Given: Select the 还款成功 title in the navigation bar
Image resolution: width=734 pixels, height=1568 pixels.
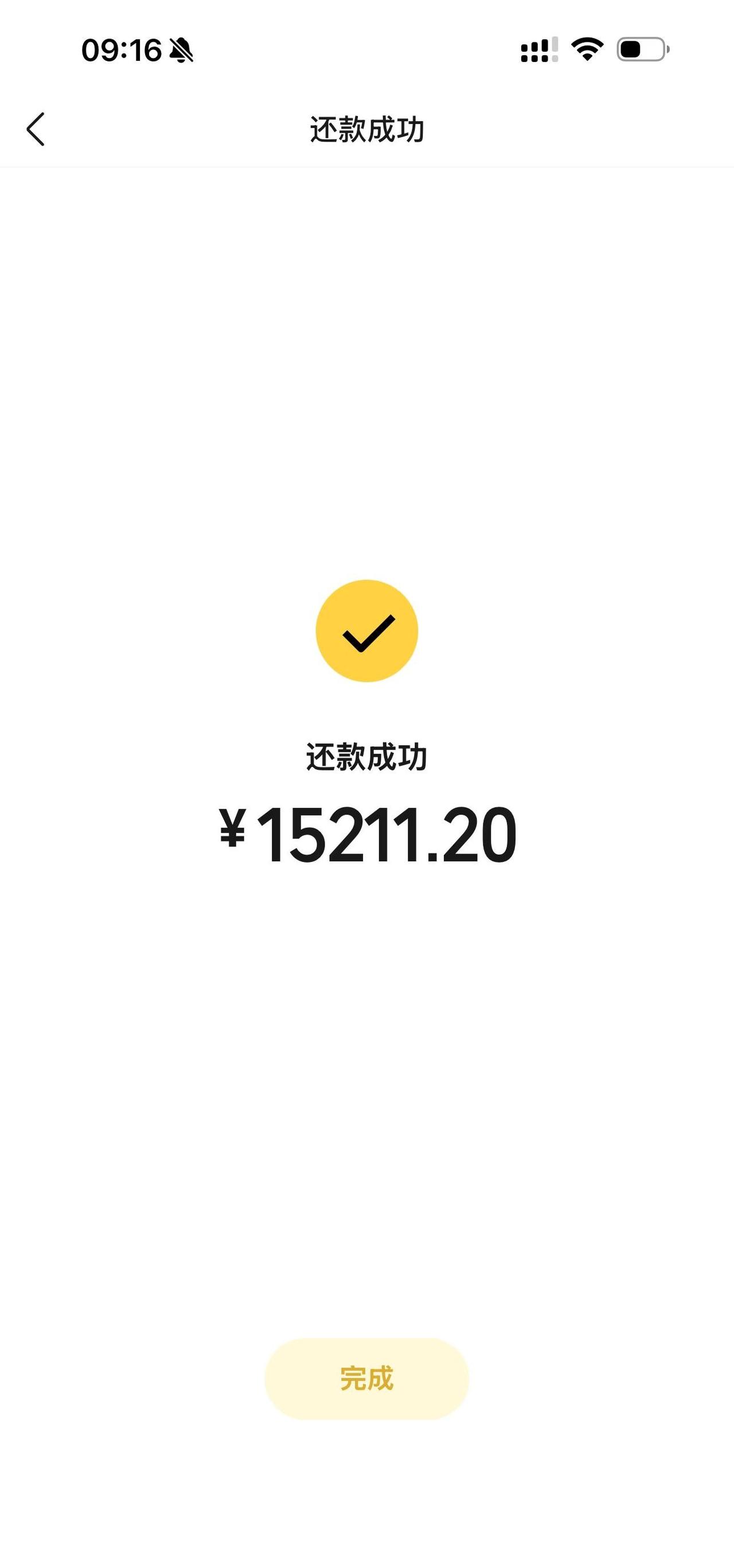Looking at the screenshot, I should [x=367, y=128].
